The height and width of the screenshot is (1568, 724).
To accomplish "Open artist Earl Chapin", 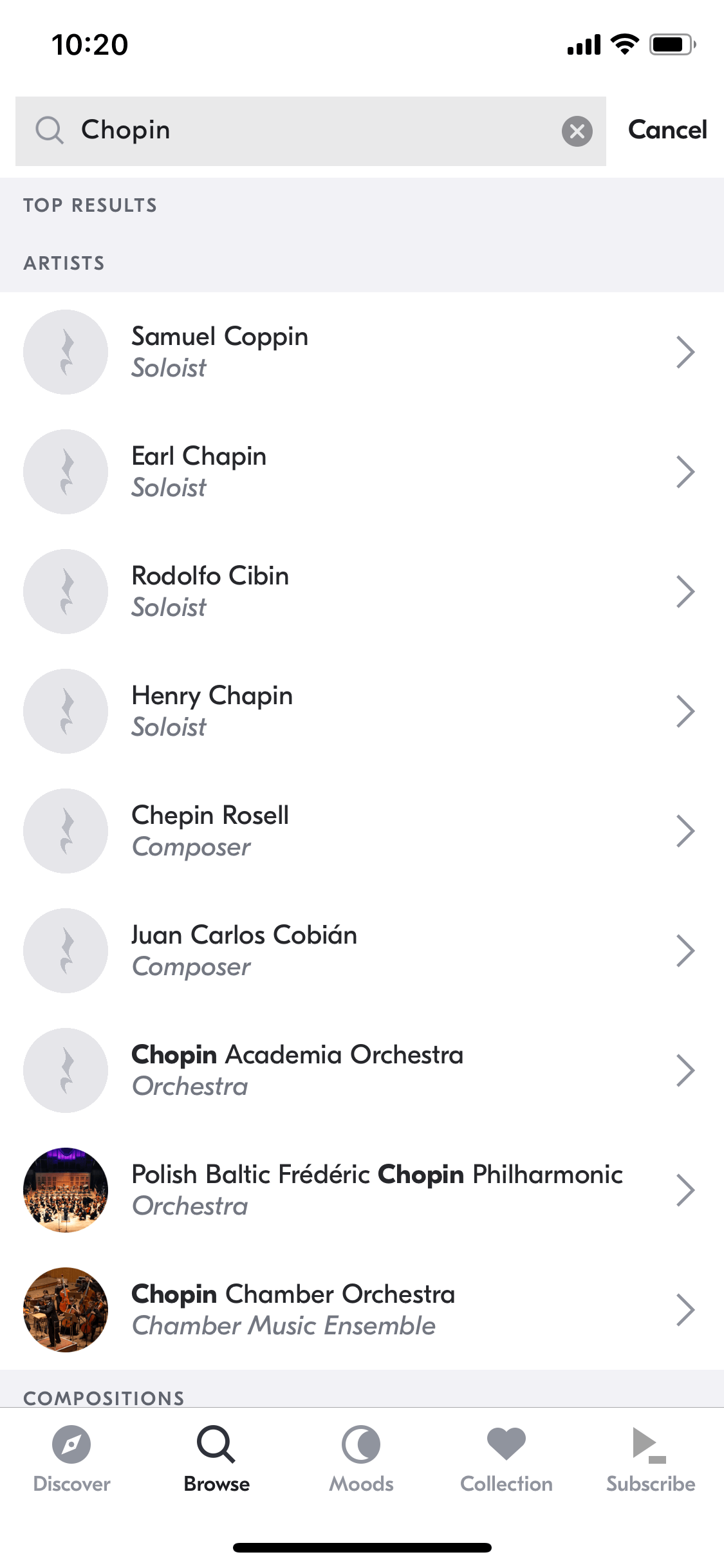I will click(x=362, y=472).
